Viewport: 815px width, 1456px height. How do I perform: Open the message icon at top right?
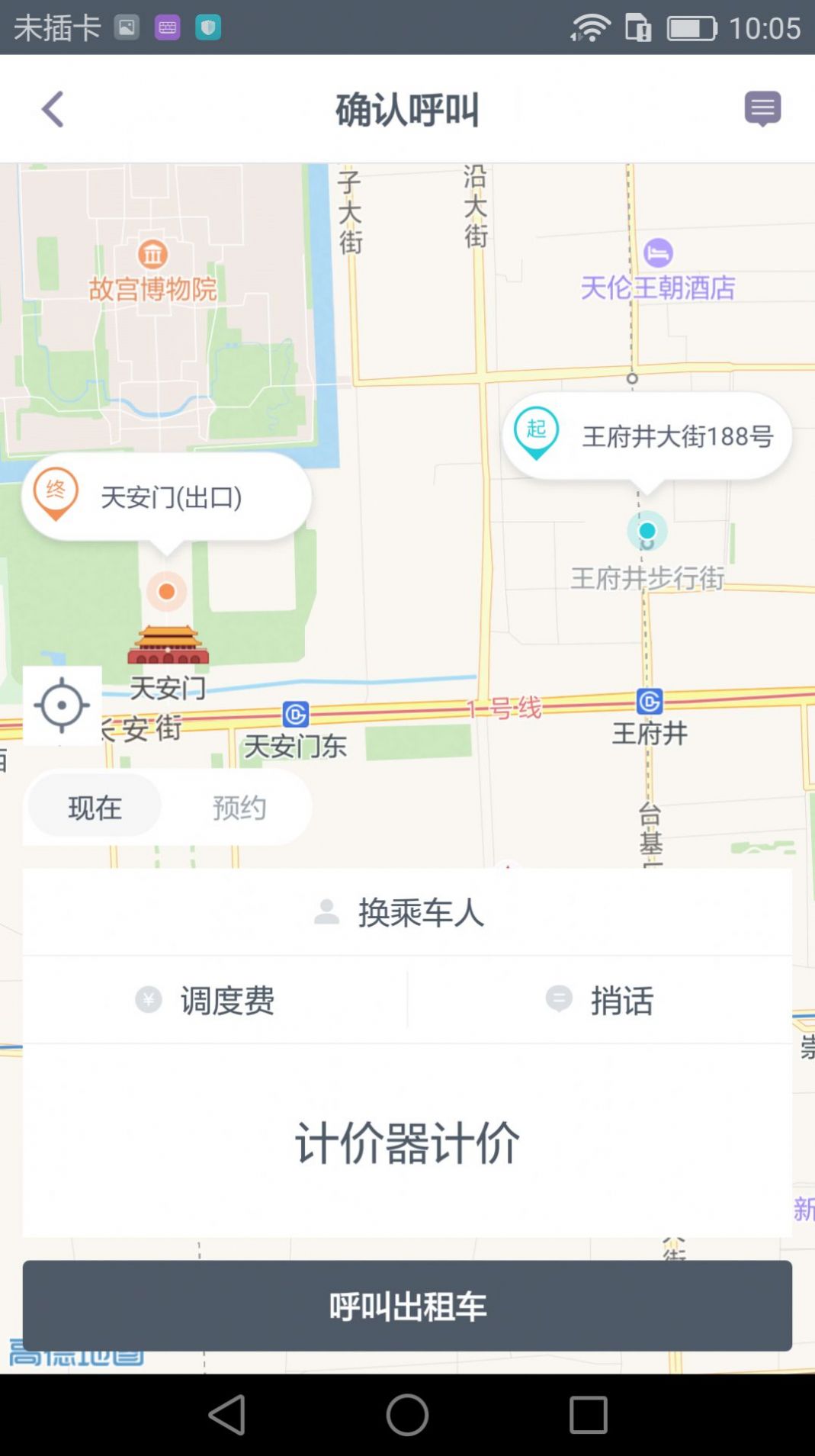tap(762, 108)
